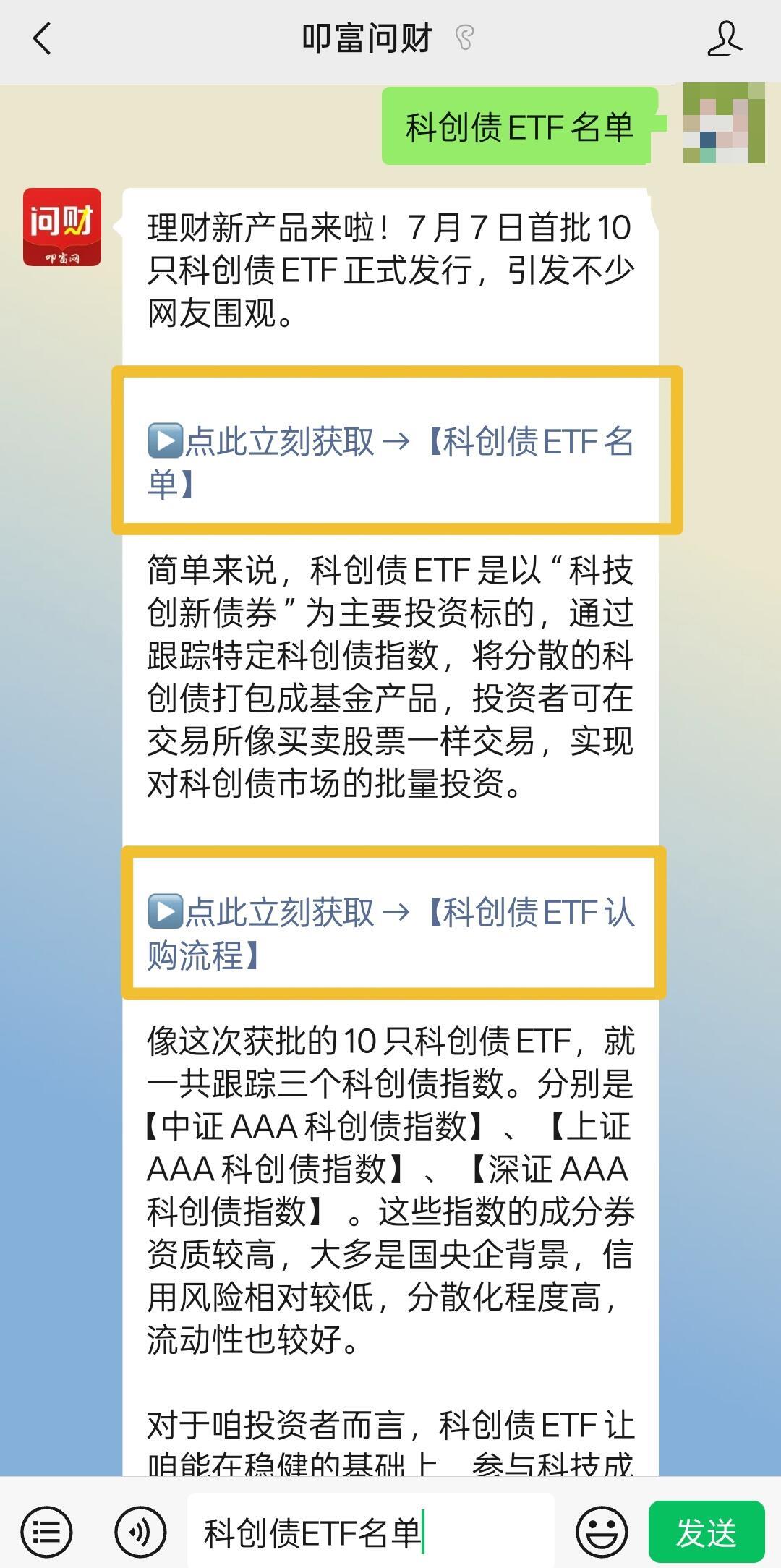Open the service menu list icon
Screen dimensions: 781x1568
(47, 1532)
